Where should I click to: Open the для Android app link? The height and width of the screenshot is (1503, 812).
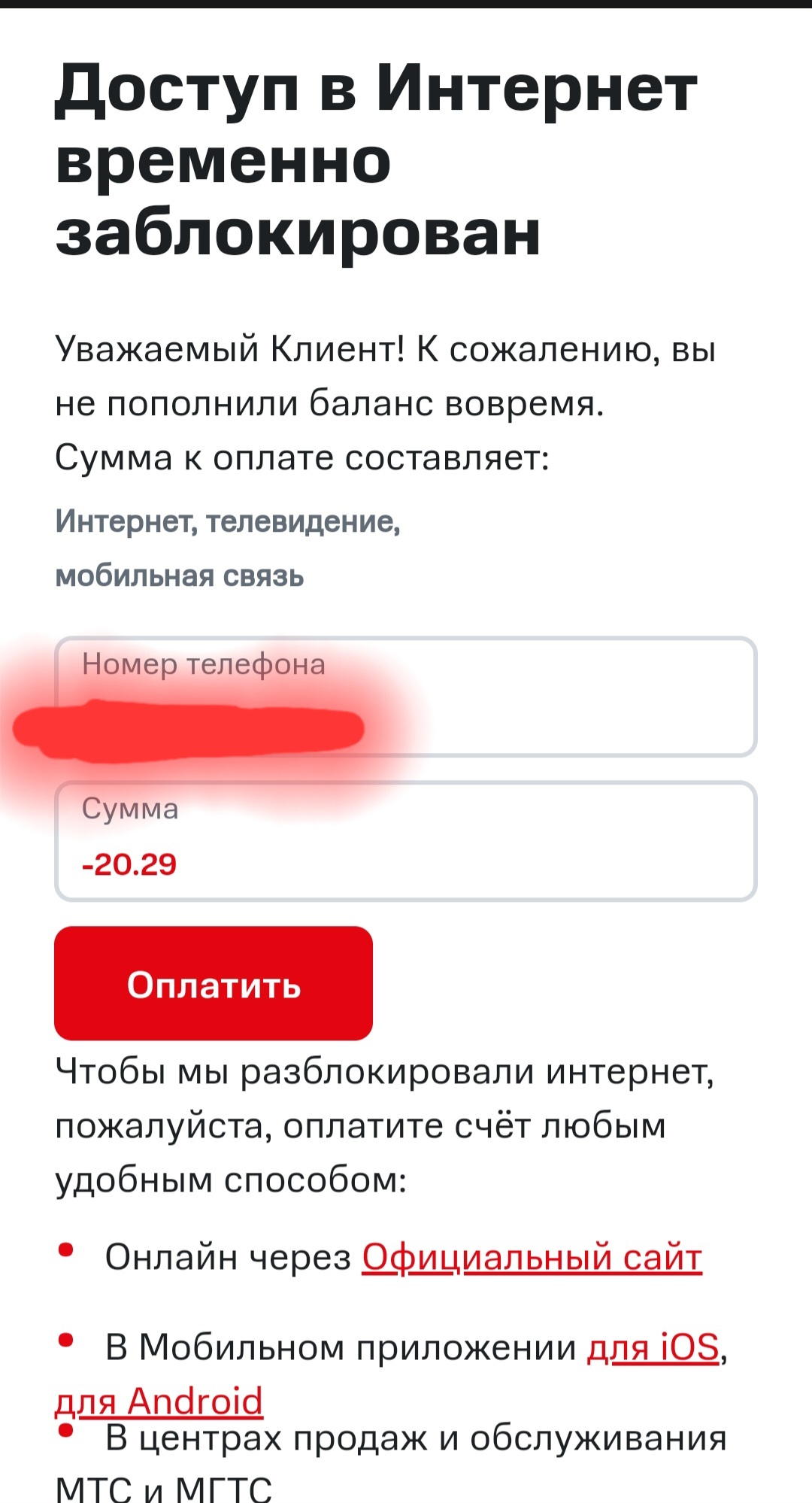pos(159,1401)
